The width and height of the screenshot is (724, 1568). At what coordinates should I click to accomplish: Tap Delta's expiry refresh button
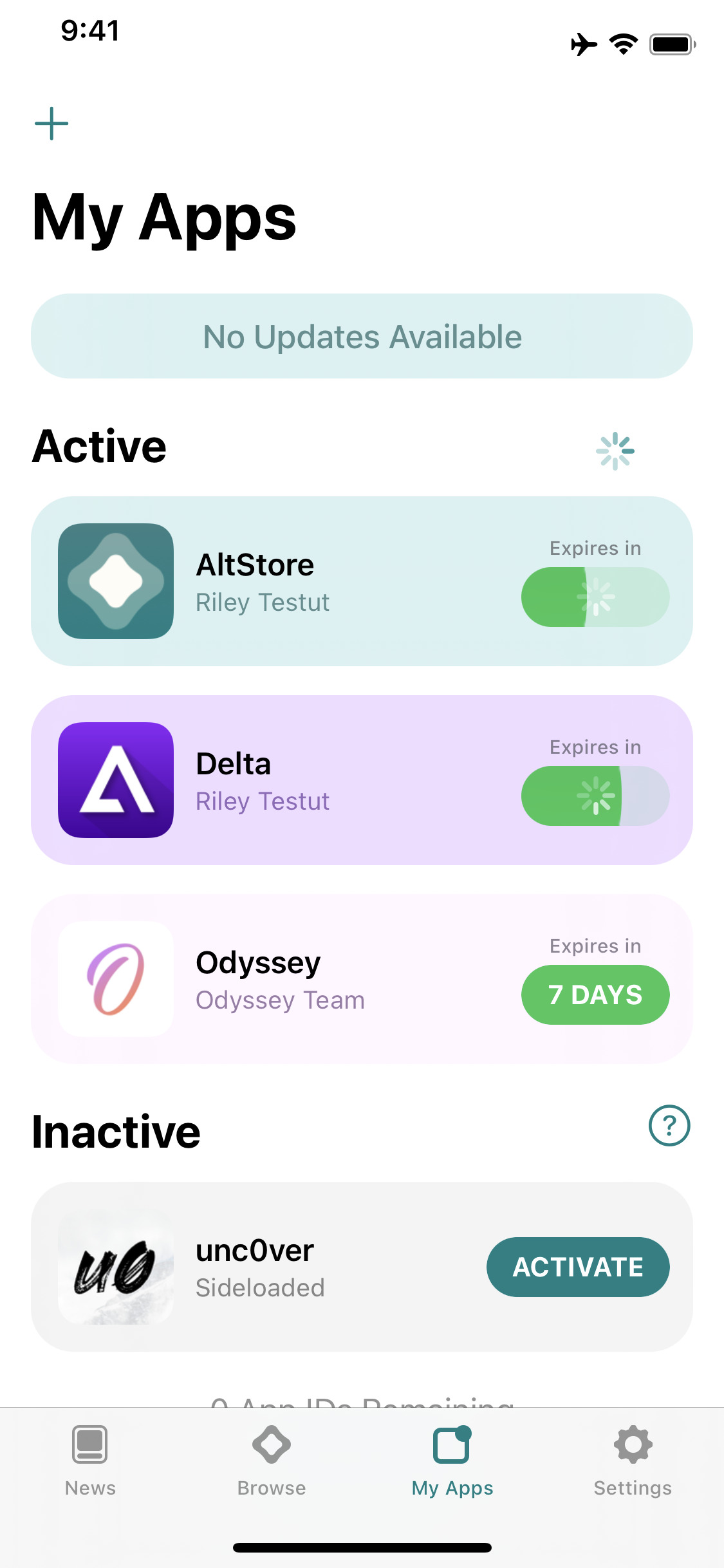(595, 796)
